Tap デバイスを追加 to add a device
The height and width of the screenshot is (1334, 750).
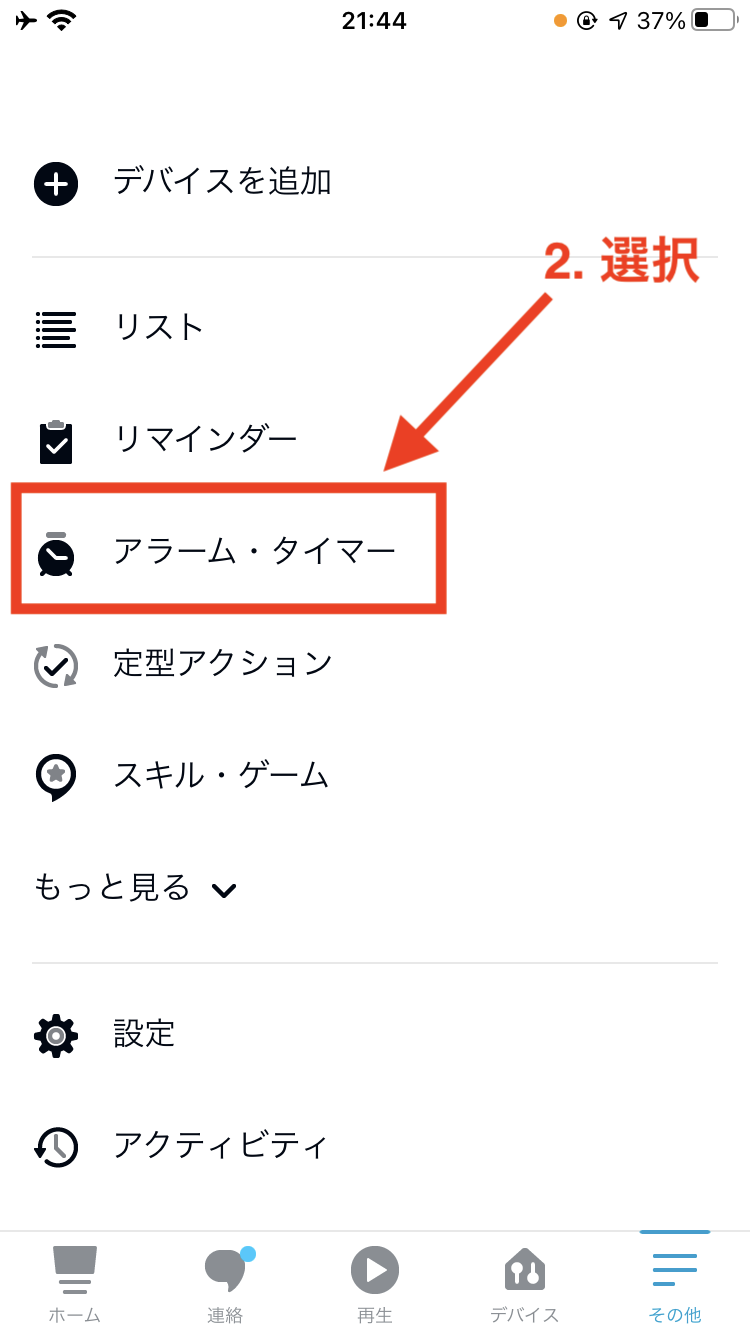click(x=222, y=183)
